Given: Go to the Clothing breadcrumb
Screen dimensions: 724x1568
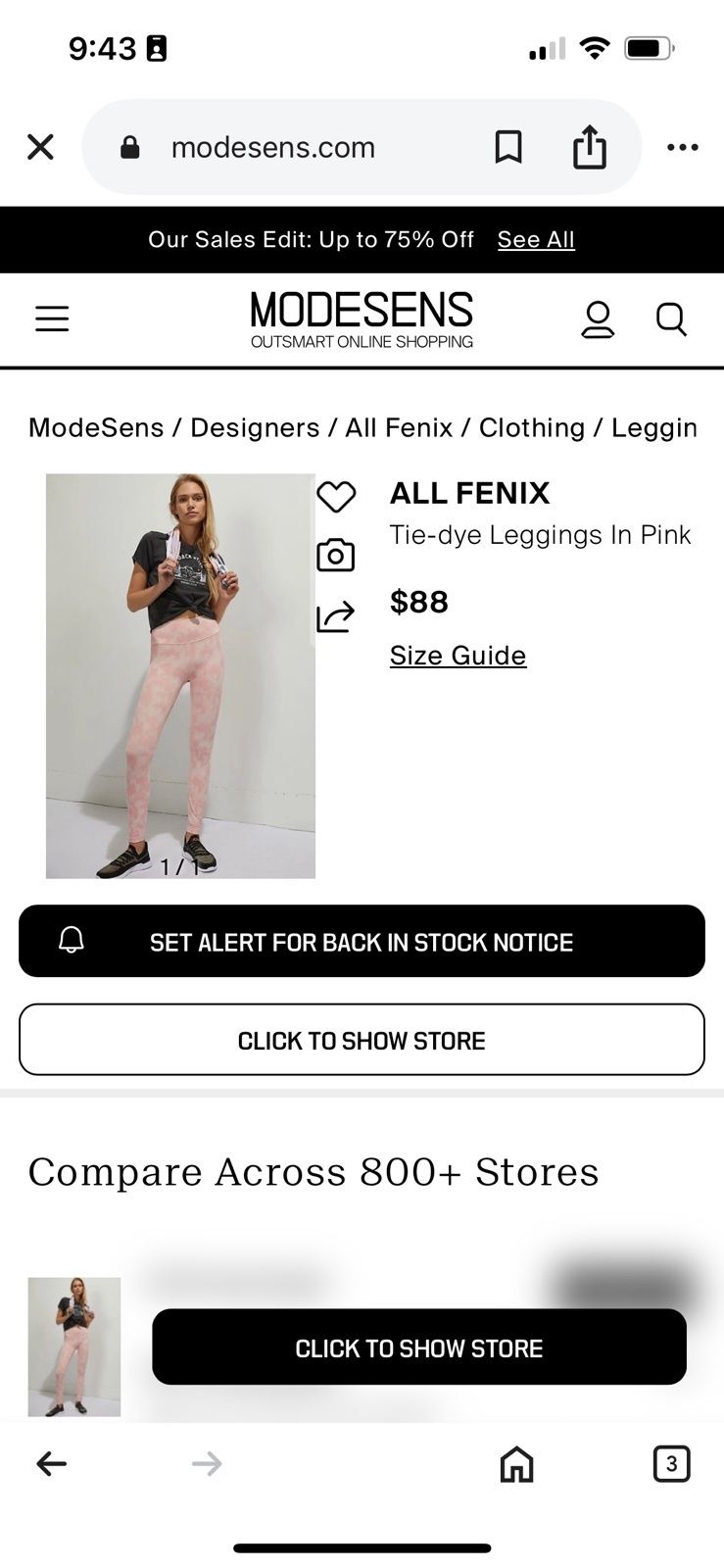Looking at the screenshot, I should tap(531, 427).
